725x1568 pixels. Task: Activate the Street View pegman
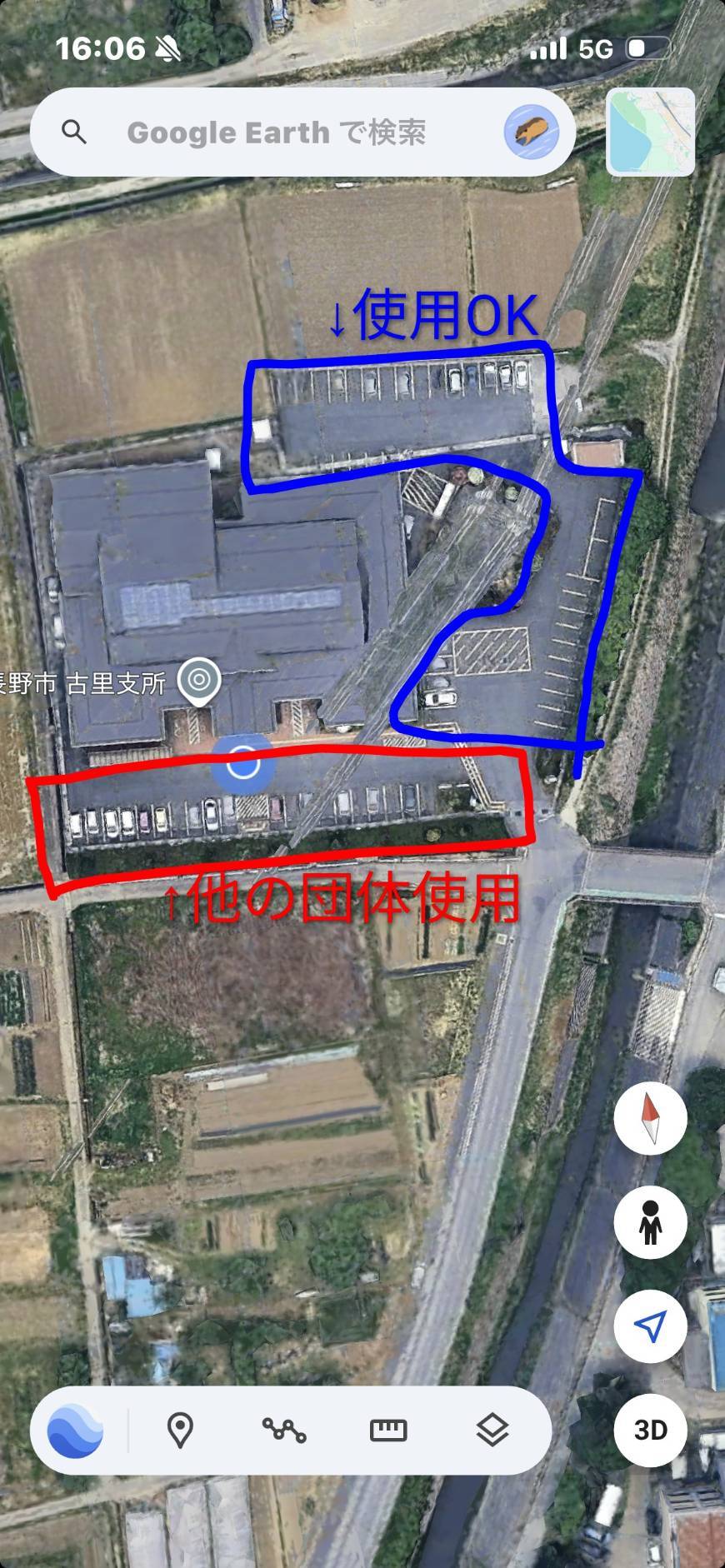[x=650, y=1222]
